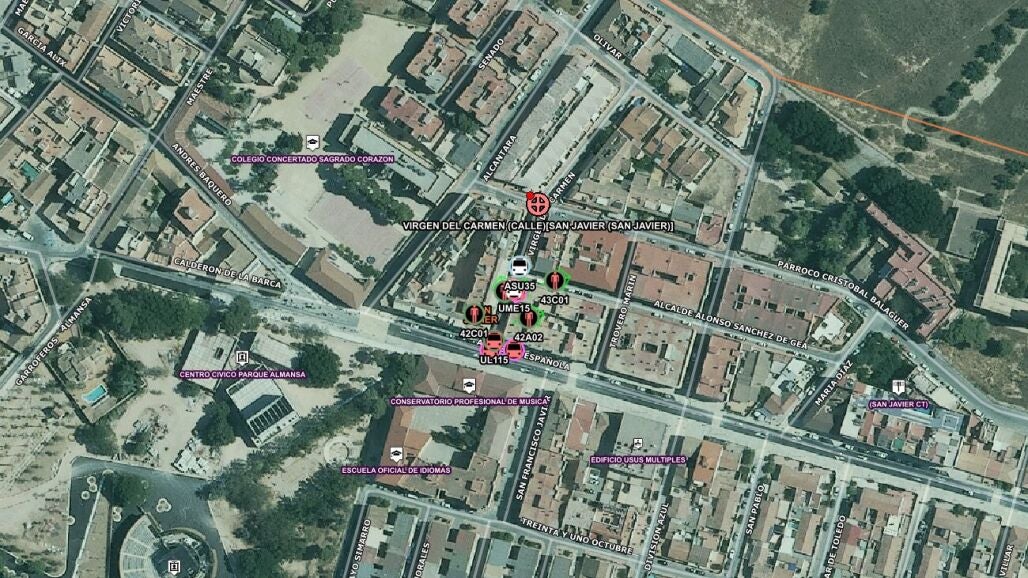Screen dimensions: 1028x578
Task: Tap the Colegio Concertado Sagrado Corazon point
Action: coord(313,143)
